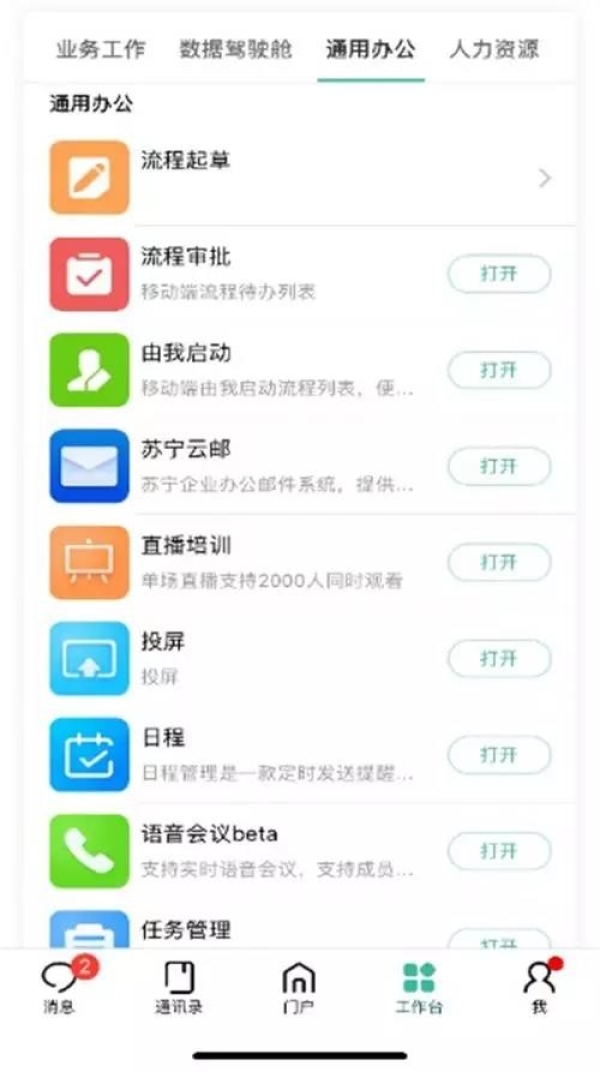
Task: Switch to the 人力资源 tab
Action: [494, 49]
